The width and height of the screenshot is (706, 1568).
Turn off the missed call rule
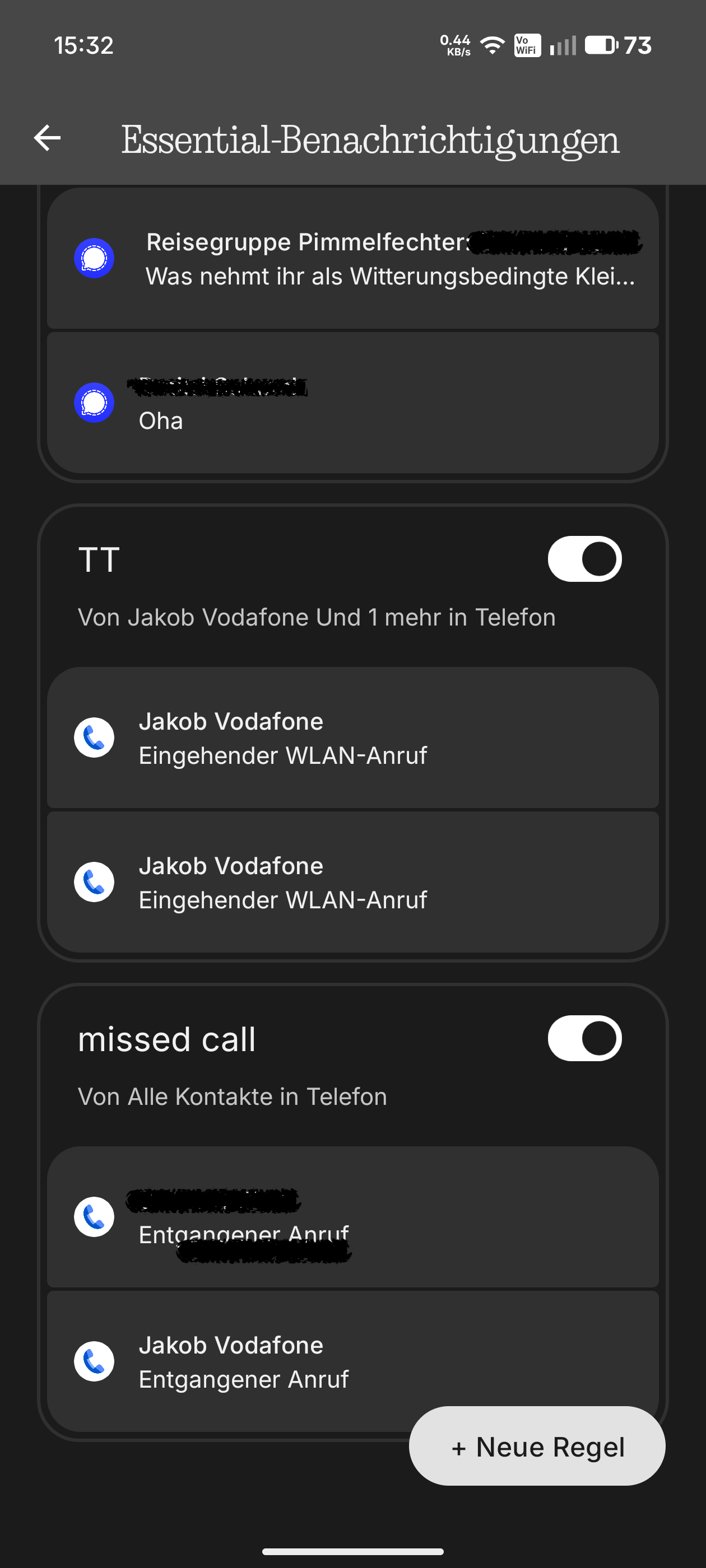585,1038
